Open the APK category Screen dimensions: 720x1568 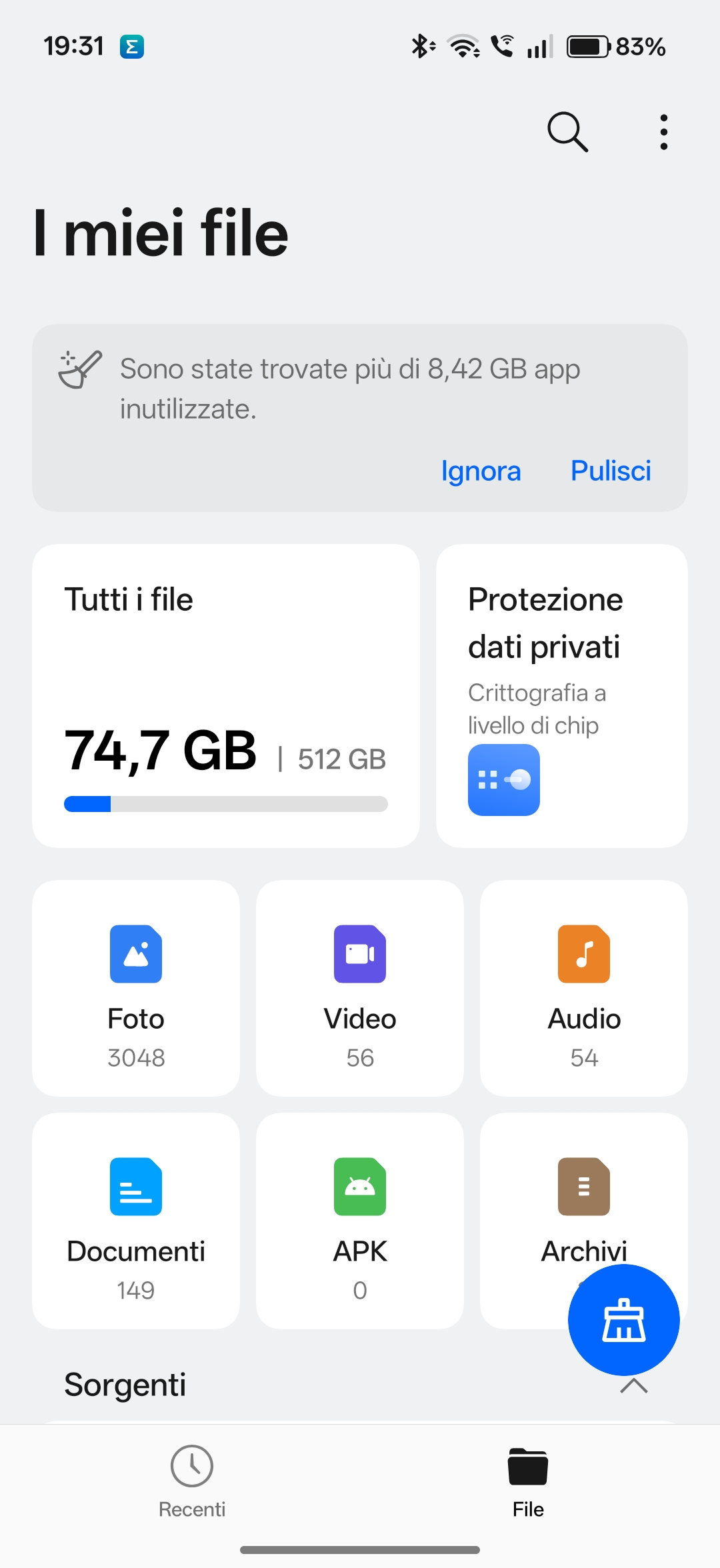pos(360,1220)
